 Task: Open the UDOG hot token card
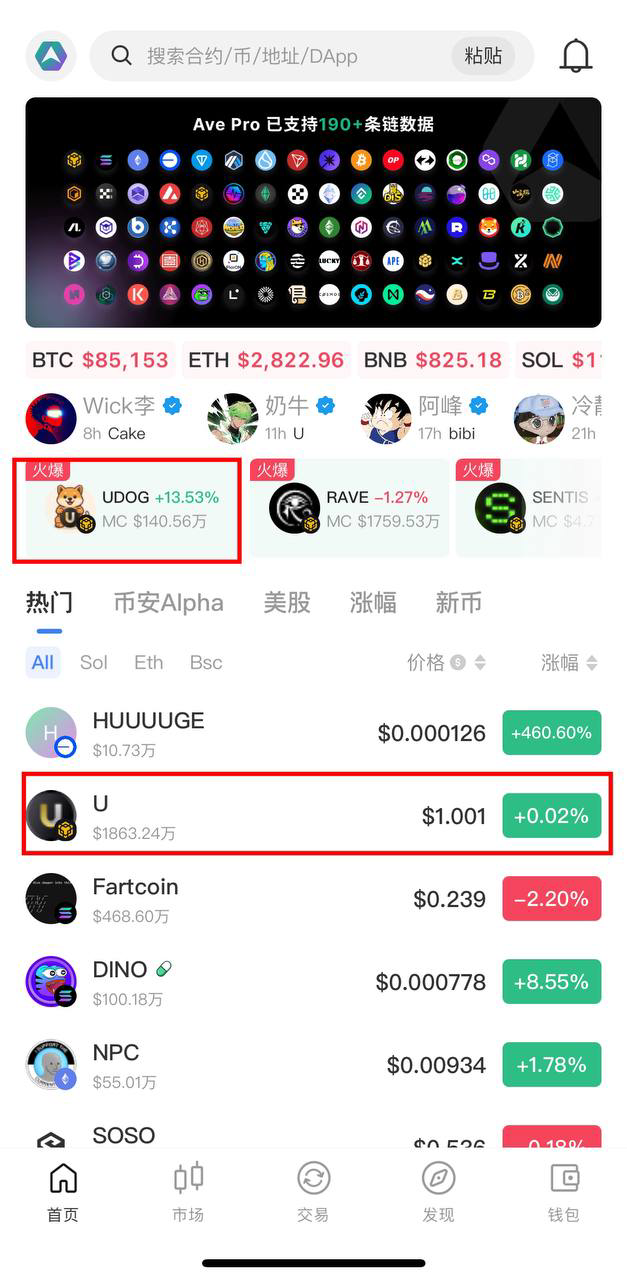pos(127,508)
